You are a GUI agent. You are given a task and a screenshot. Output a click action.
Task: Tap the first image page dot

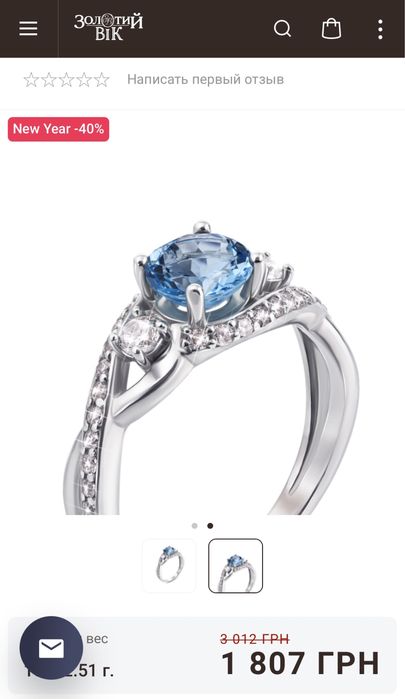coord(194,526)
